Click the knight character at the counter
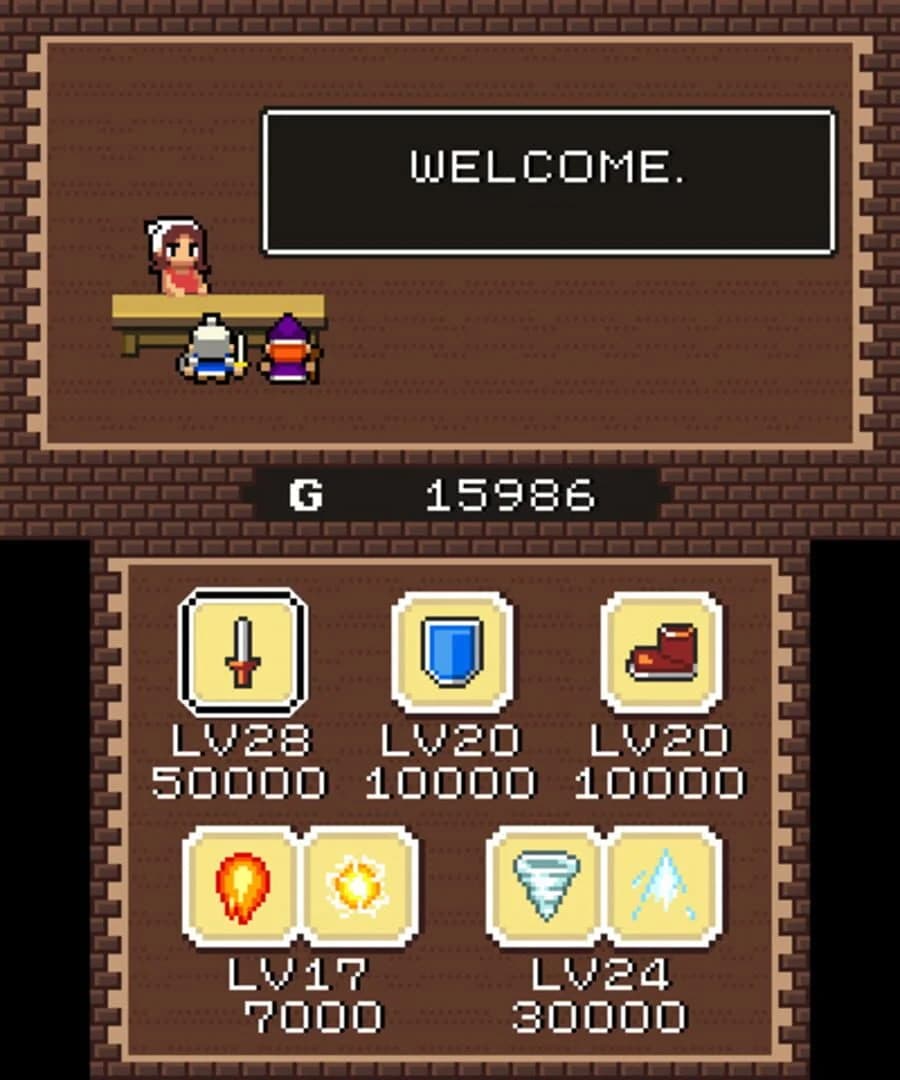Image resolution: width=900 pixels, height=1080 pixels. tap(210, 352)
